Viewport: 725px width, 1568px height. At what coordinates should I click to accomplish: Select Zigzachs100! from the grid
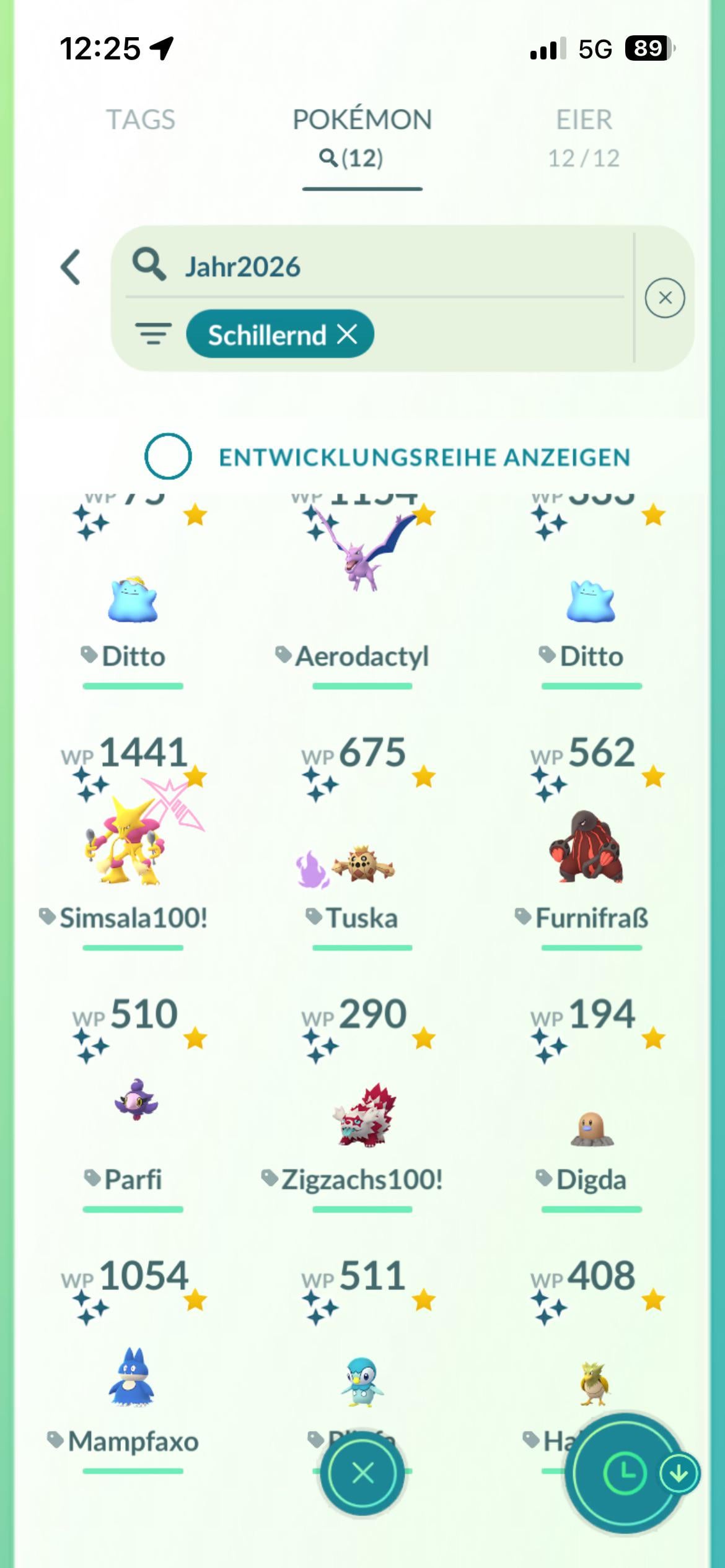tap(362, 1115)
